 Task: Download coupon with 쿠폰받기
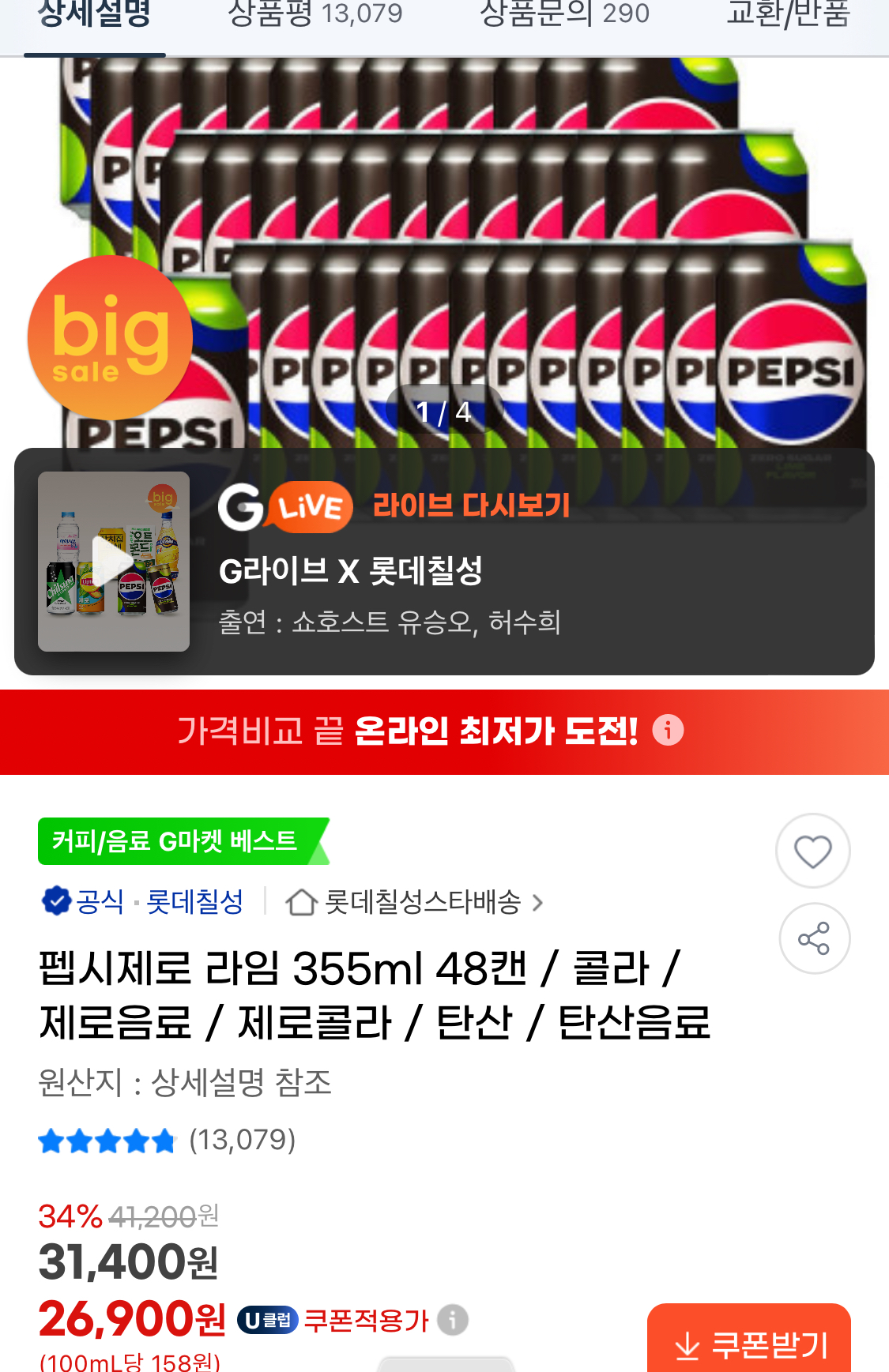pos(749,1344)
